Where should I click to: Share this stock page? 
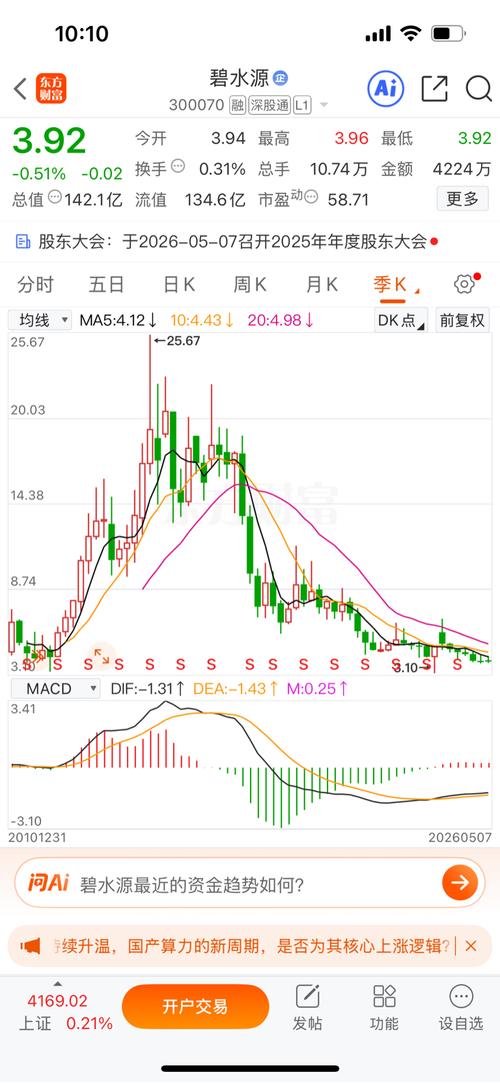point(434,88)
